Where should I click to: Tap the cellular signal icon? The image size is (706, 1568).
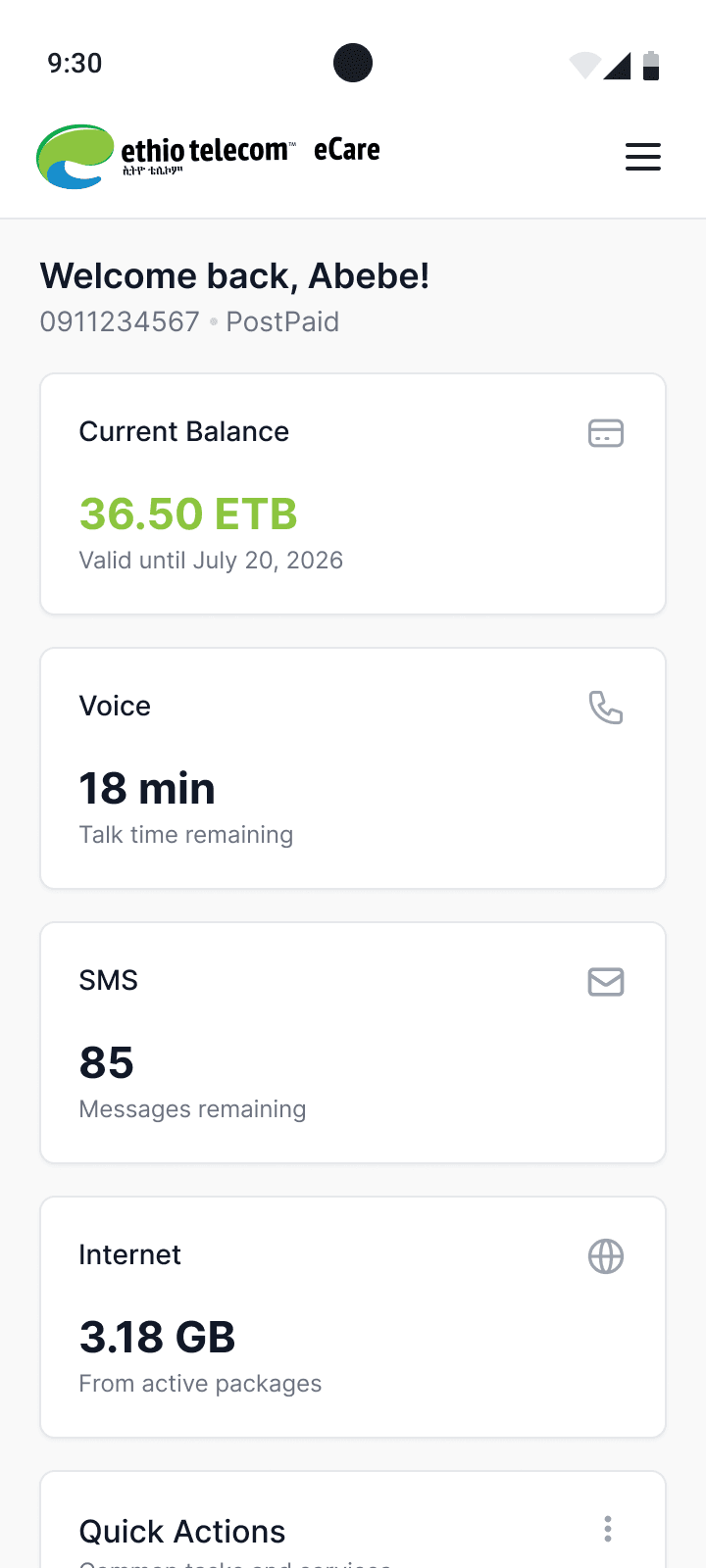pyautogui.click(x=619, y=63)
